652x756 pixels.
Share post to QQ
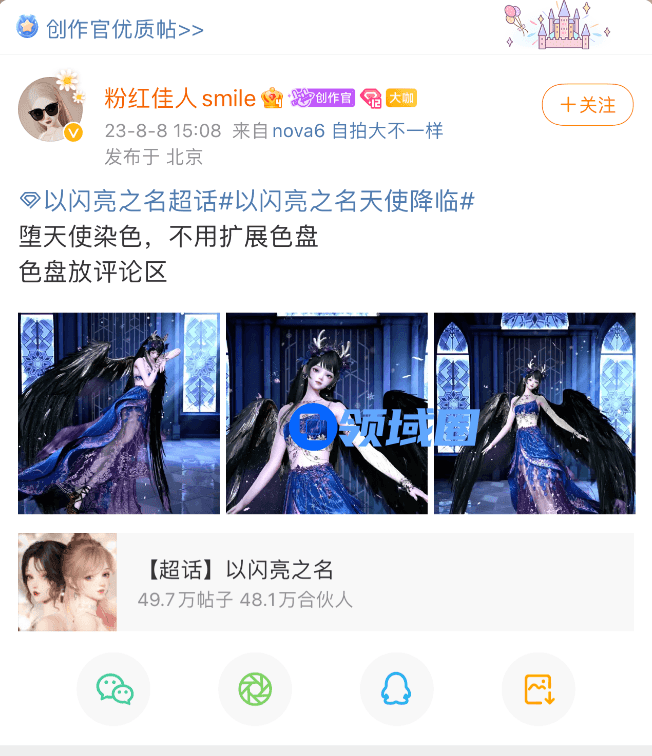click(397, 689)
